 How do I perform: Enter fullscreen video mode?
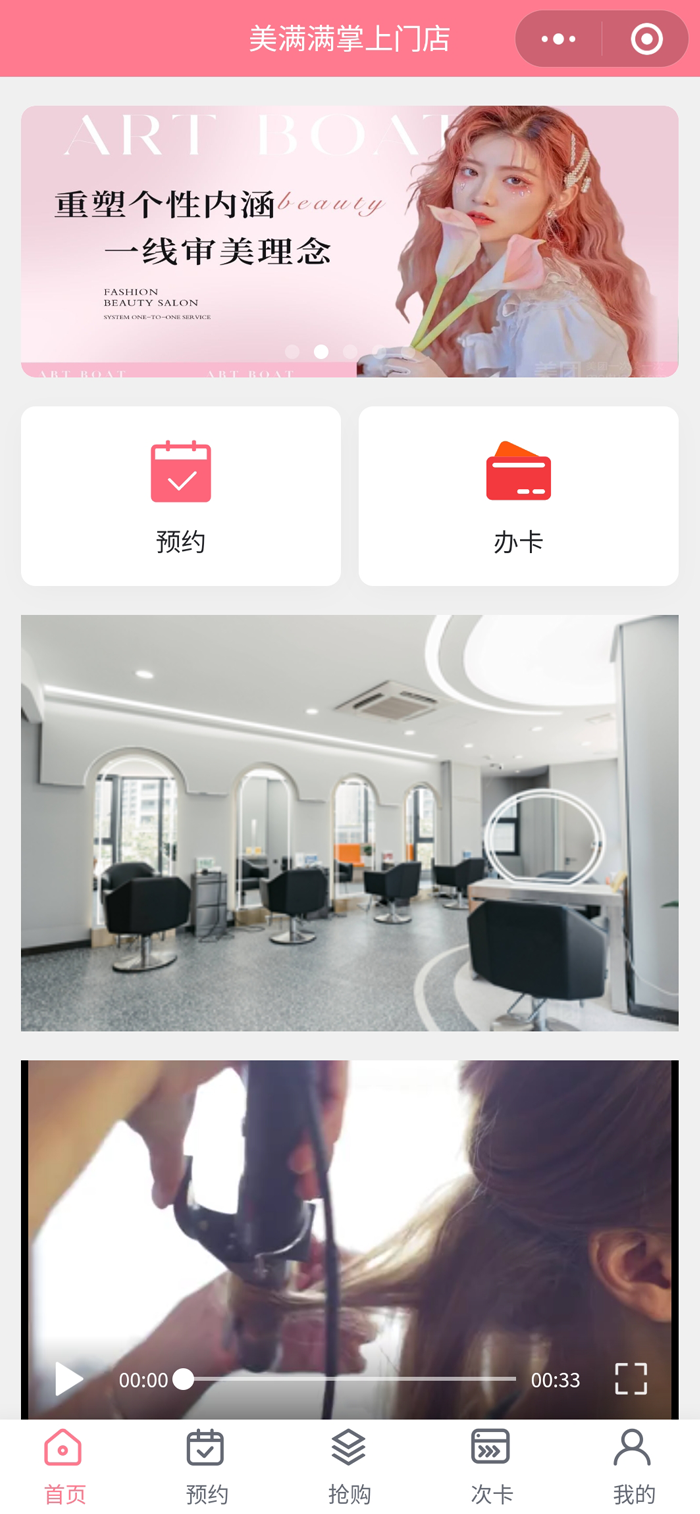pos(630,1379)
